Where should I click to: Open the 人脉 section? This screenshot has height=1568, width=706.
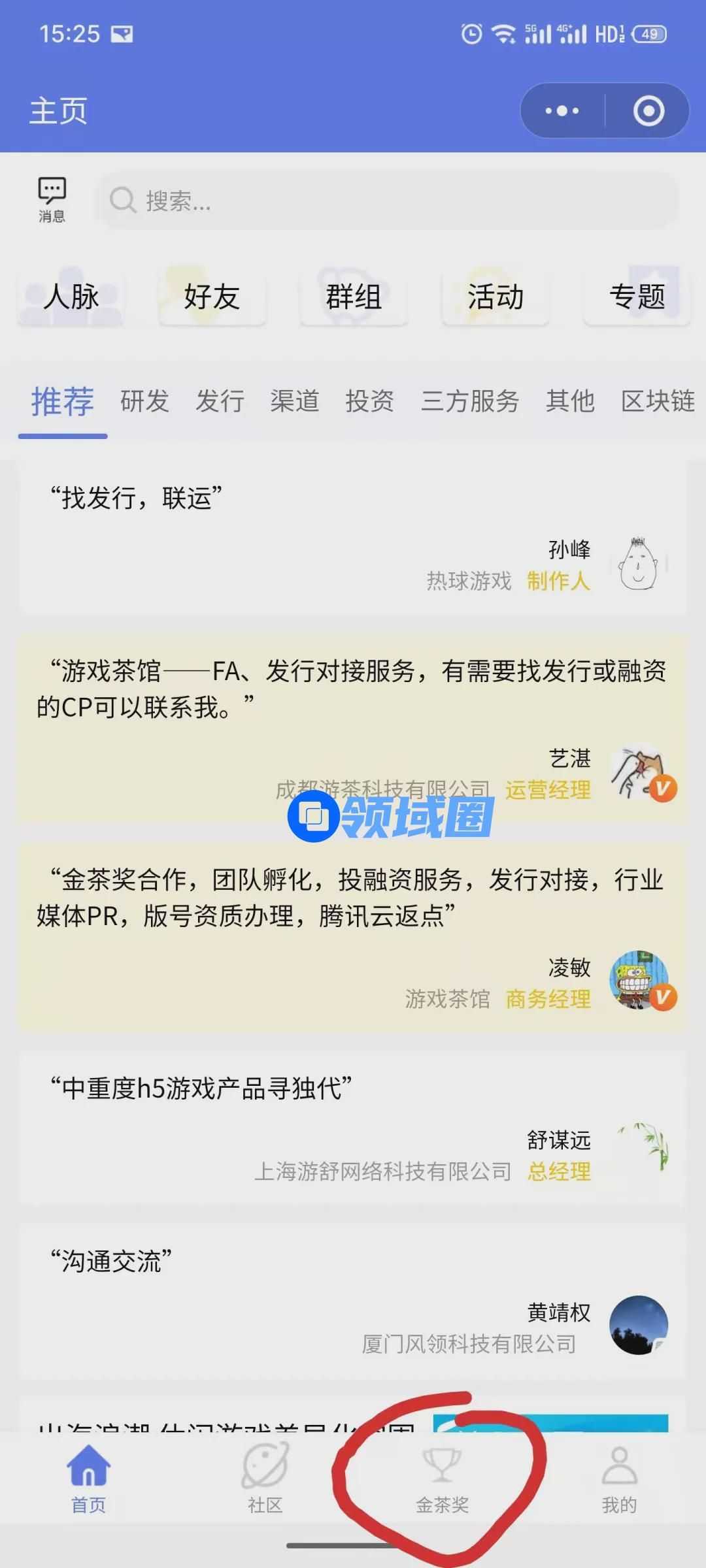click(x=71, y=297)
